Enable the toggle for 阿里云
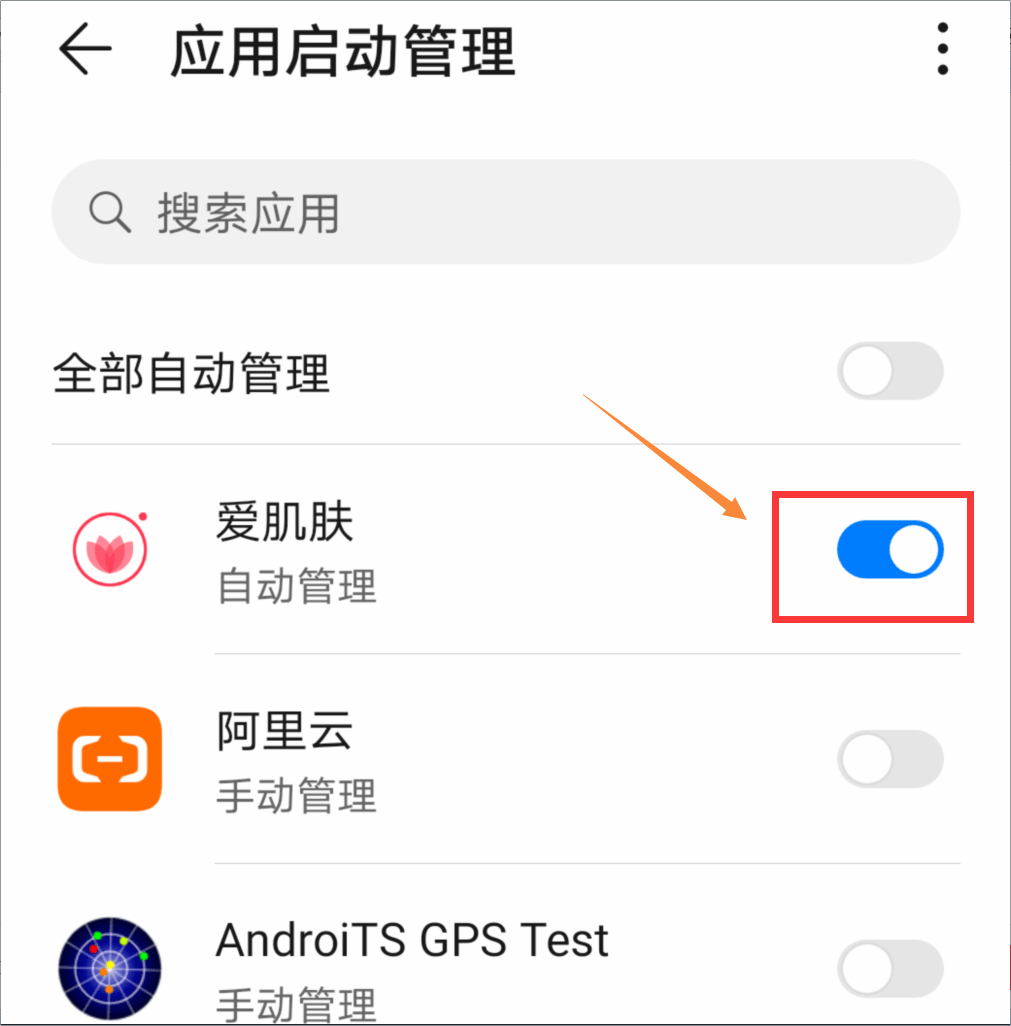 coord(889,759)
